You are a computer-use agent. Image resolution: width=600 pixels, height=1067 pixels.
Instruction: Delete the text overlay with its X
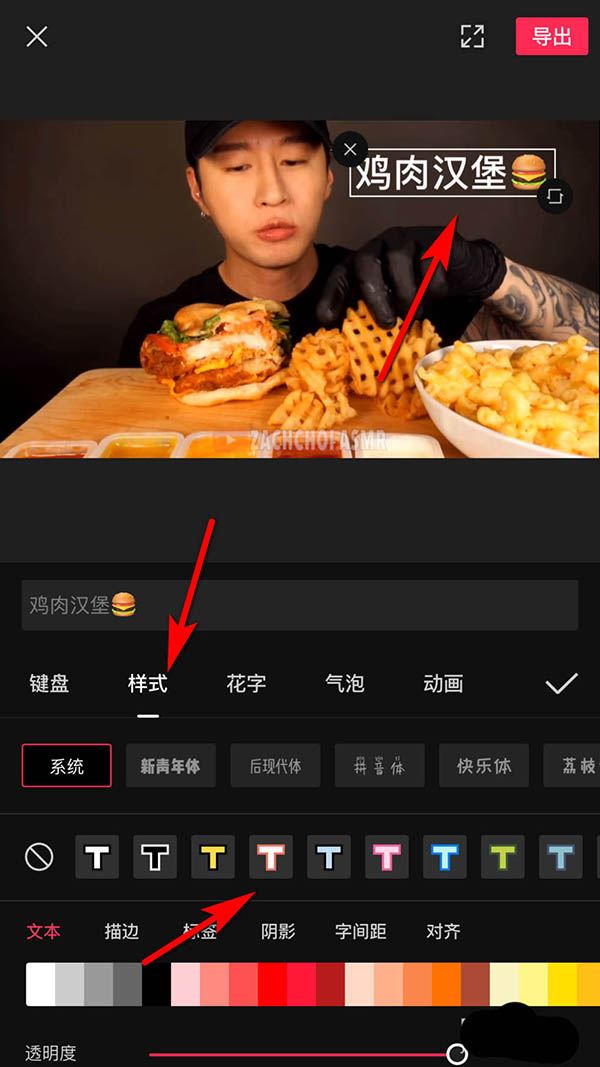[x=349, y=150]
